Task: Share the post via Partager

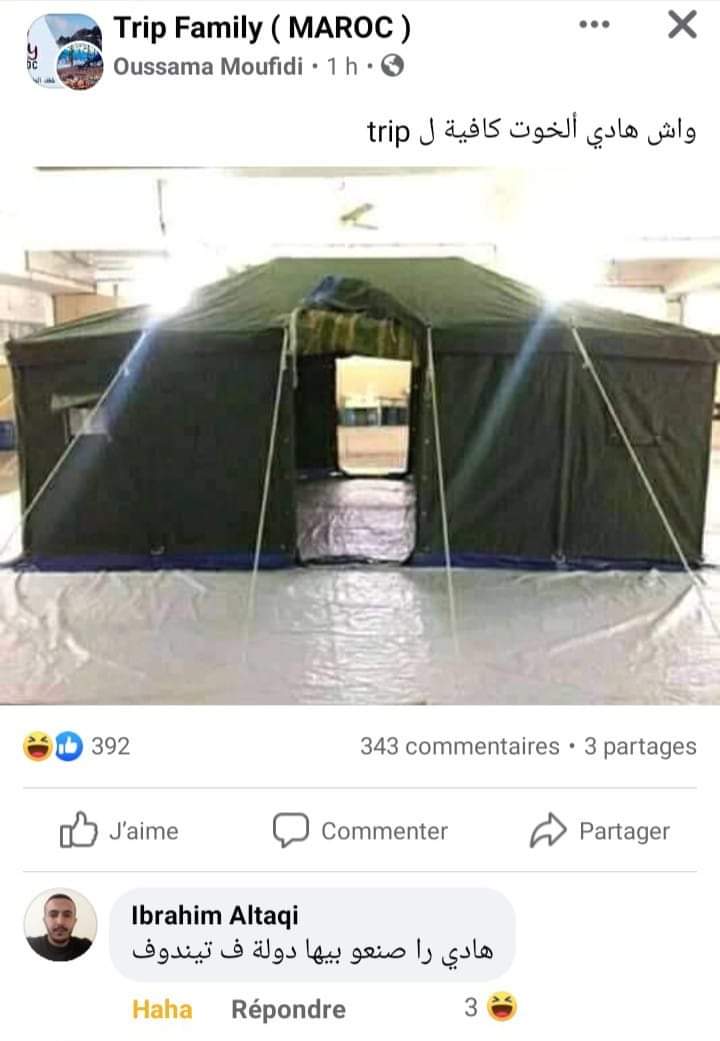Action: pyautogui.click(x=599, y=831)
